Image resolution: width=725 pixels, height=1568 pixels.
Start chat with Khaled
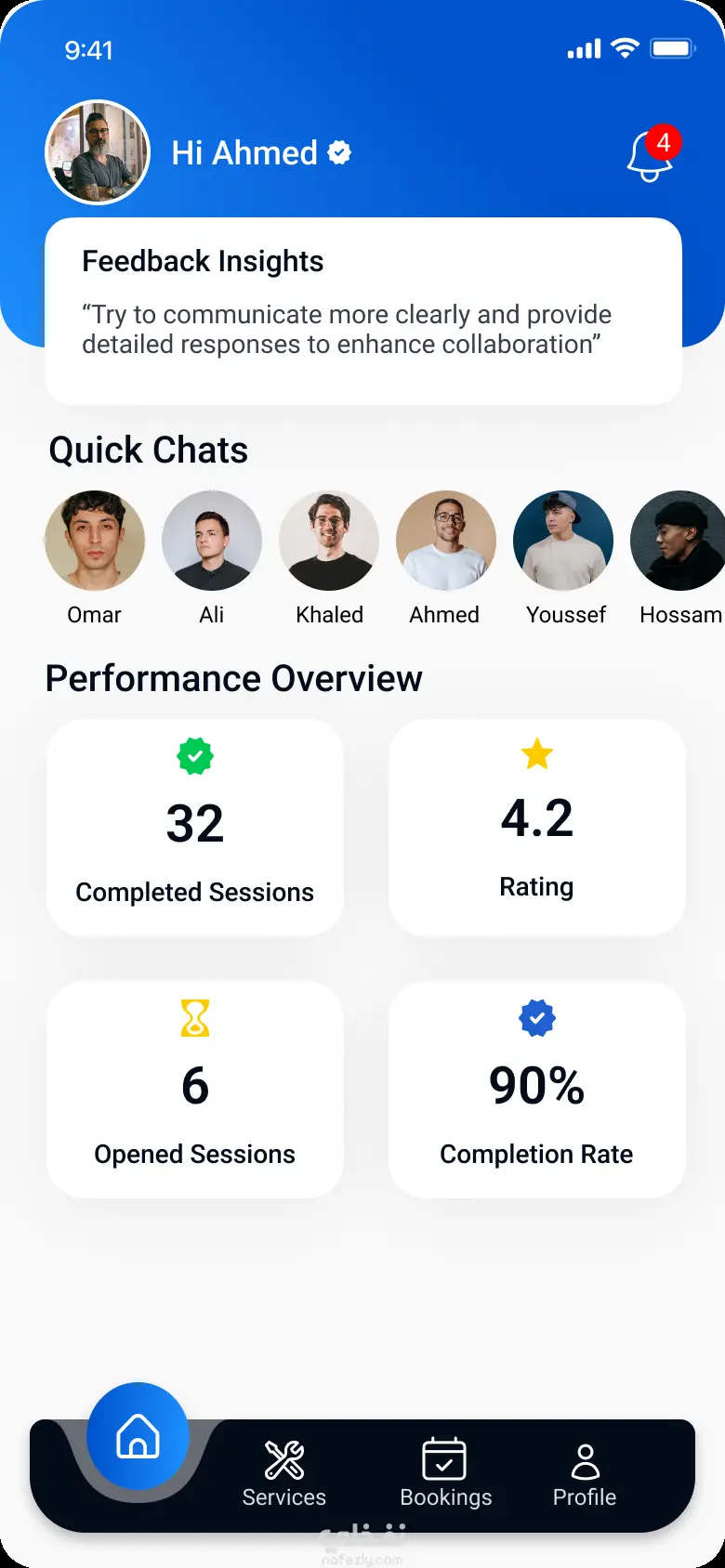pos(329,541)
